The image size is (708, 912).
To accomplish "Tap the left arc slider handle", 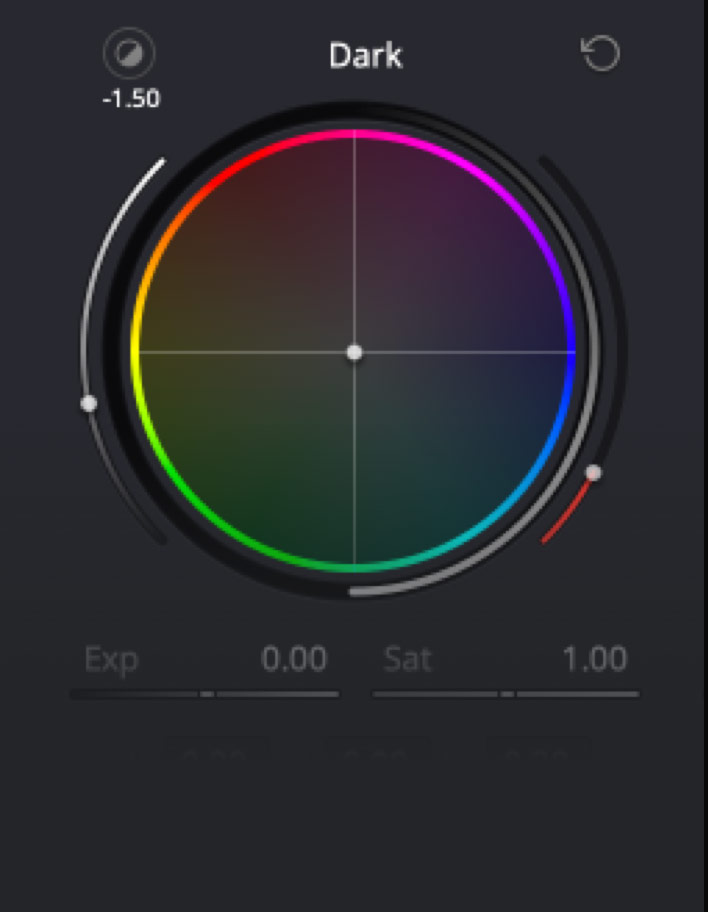I will click(x=89, y=403).
